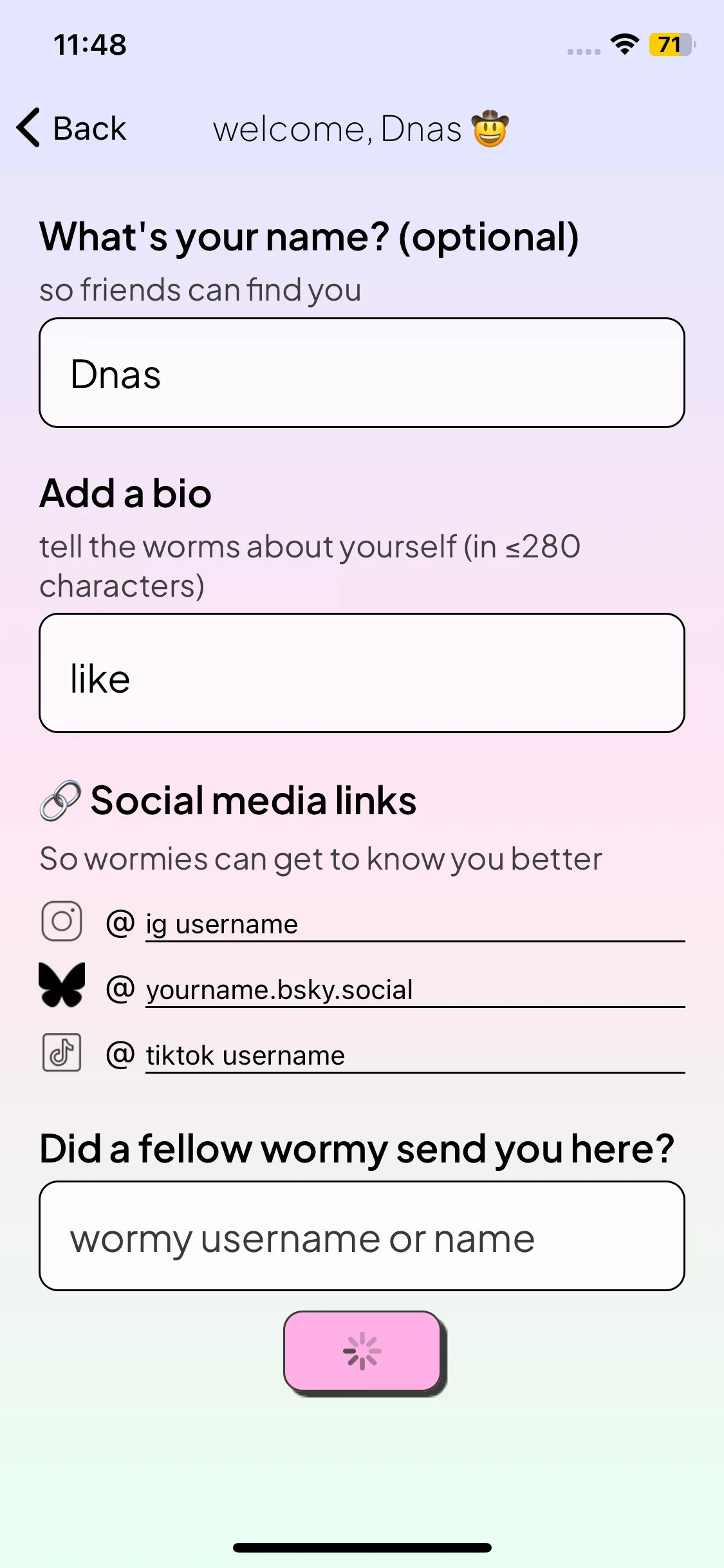The image size is (724, 1568).
Task: Fill in the wormy username or name field
Action: 362,1236
